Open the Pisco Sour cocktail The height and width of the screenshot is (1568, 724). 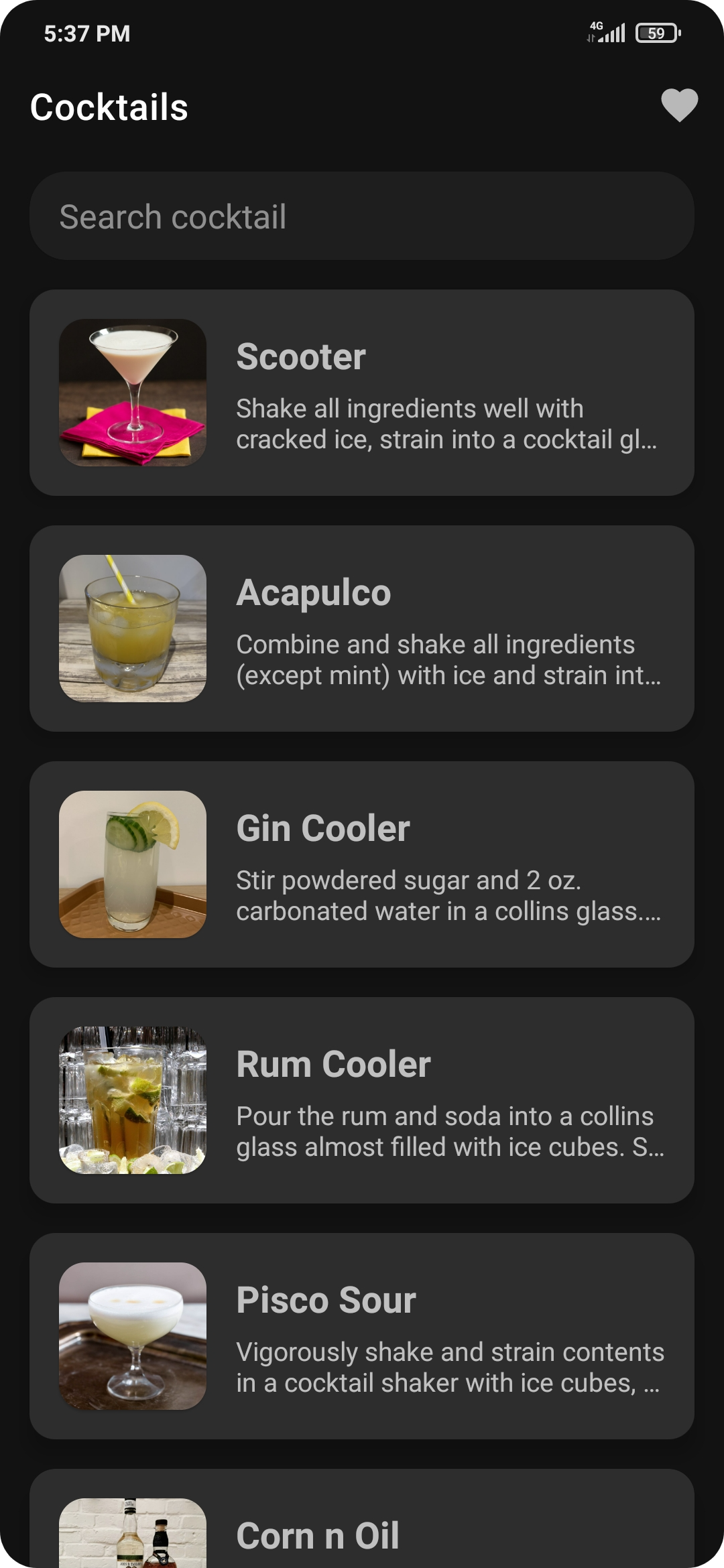coord(362,1336)
